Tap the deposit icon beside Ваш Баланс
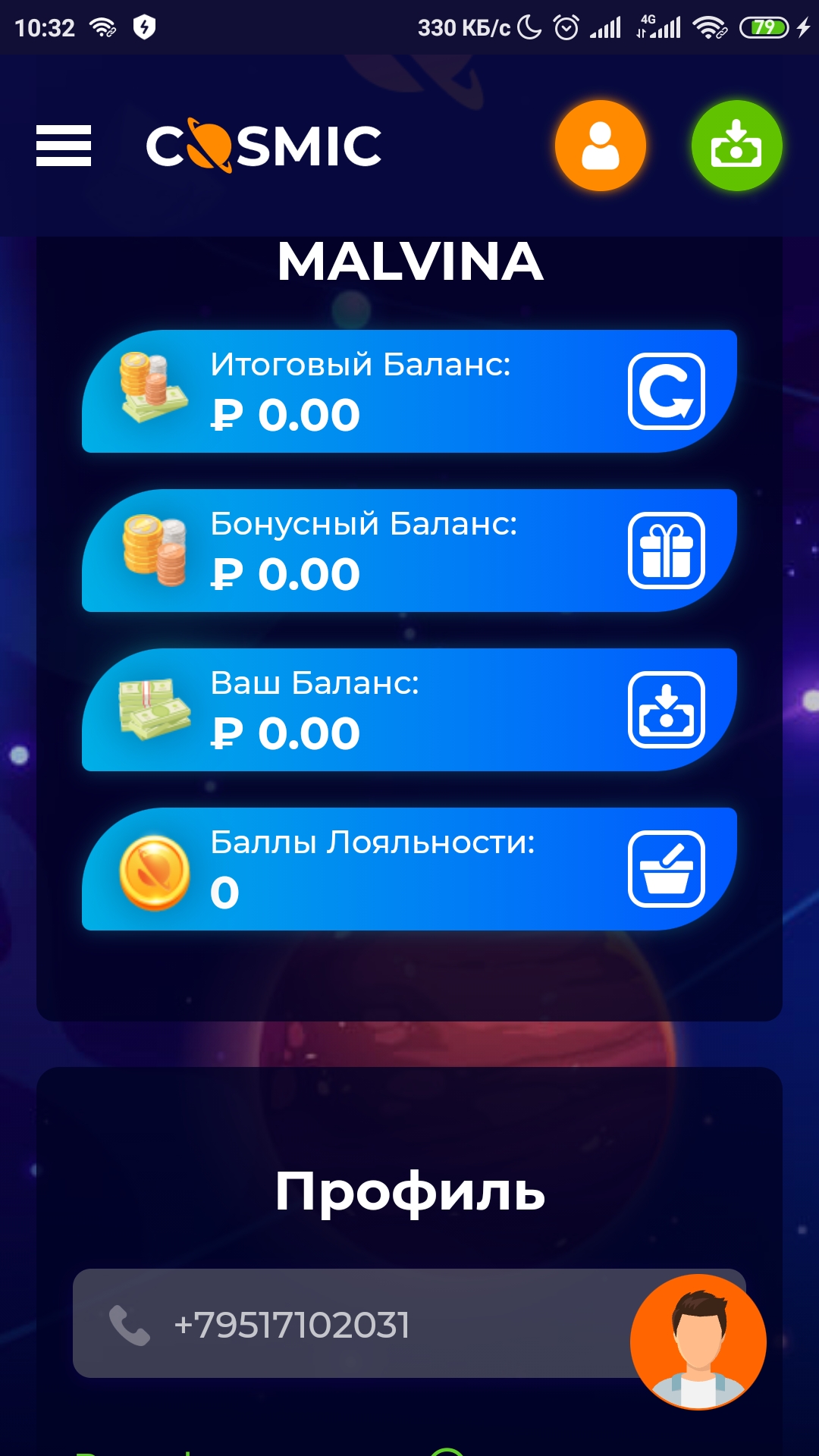Viewport: 819px width, 1456px height. point(666,710)
